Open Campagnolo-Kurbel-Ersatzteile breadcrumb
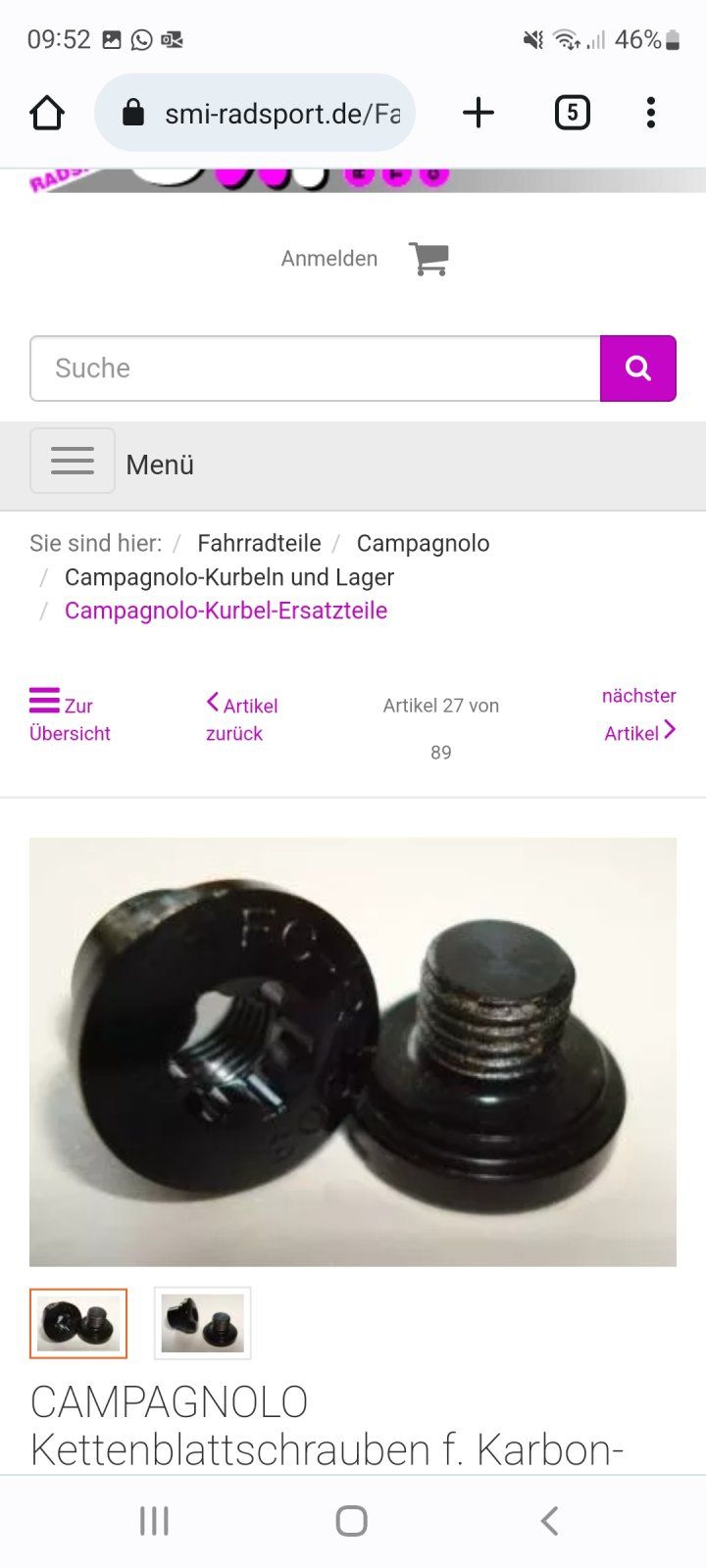 click(226, 611)
